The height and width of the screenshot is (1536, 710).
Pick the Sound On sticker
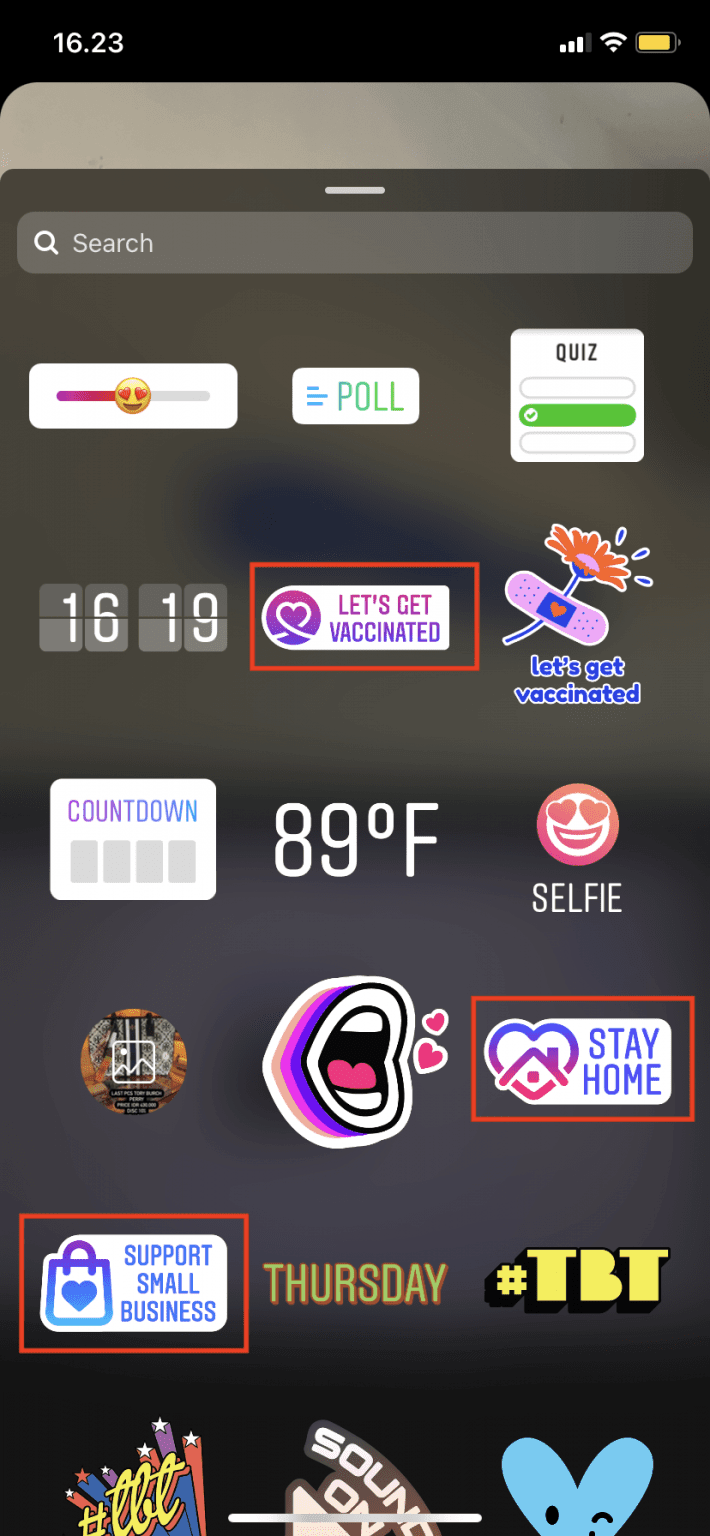tap(355, 1478)
